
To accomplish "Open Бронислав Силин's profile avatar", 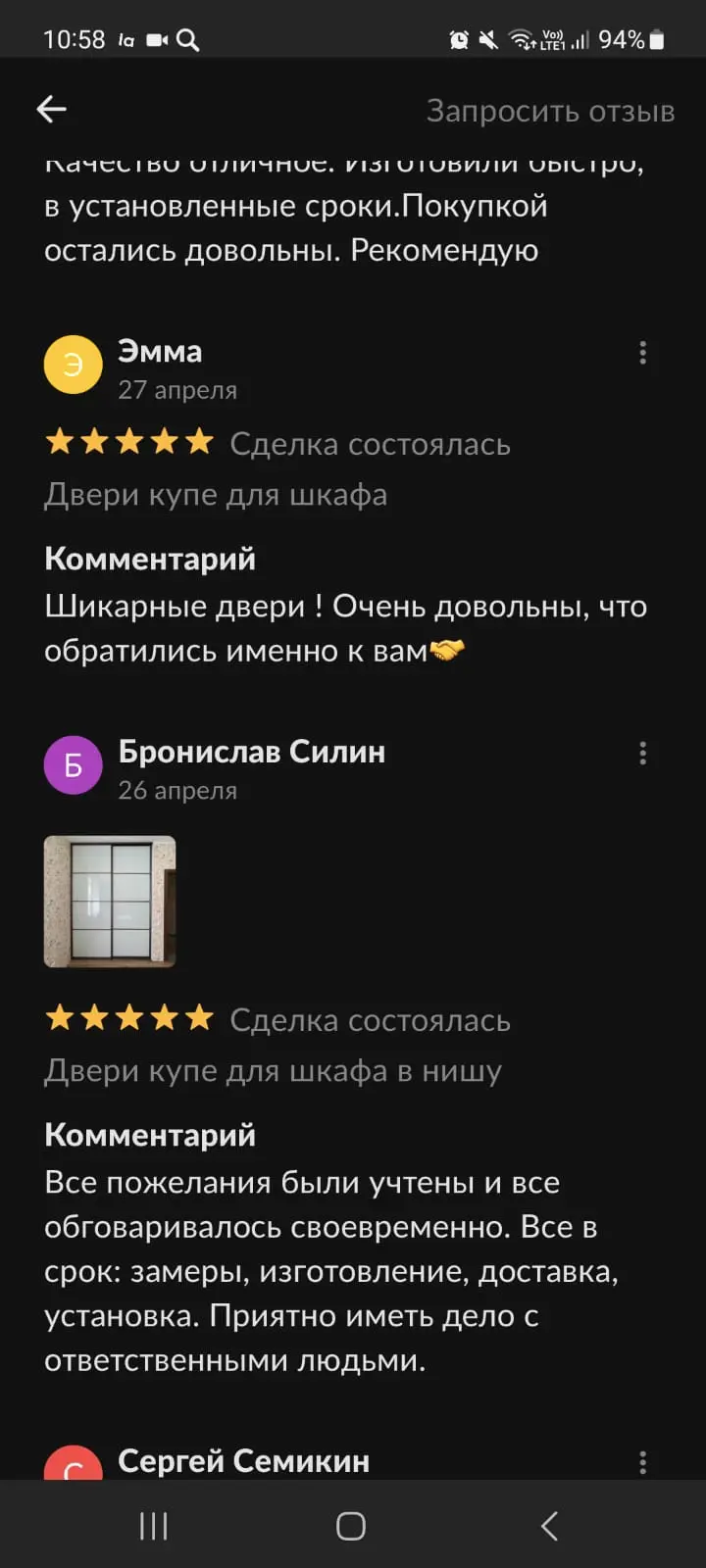I will click(74, 764).
